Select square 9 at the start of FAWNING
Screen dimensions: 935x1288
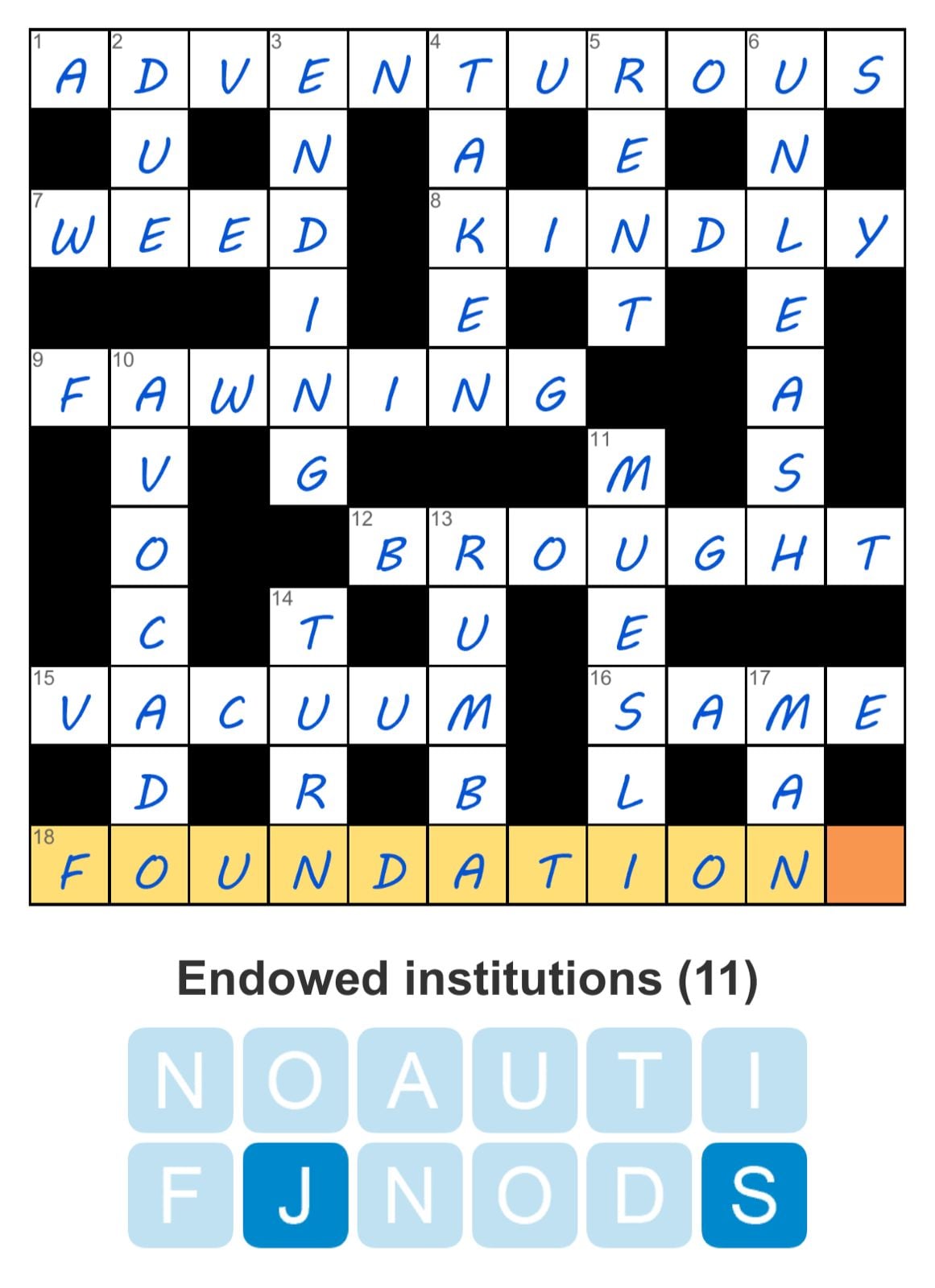[70, 388]
